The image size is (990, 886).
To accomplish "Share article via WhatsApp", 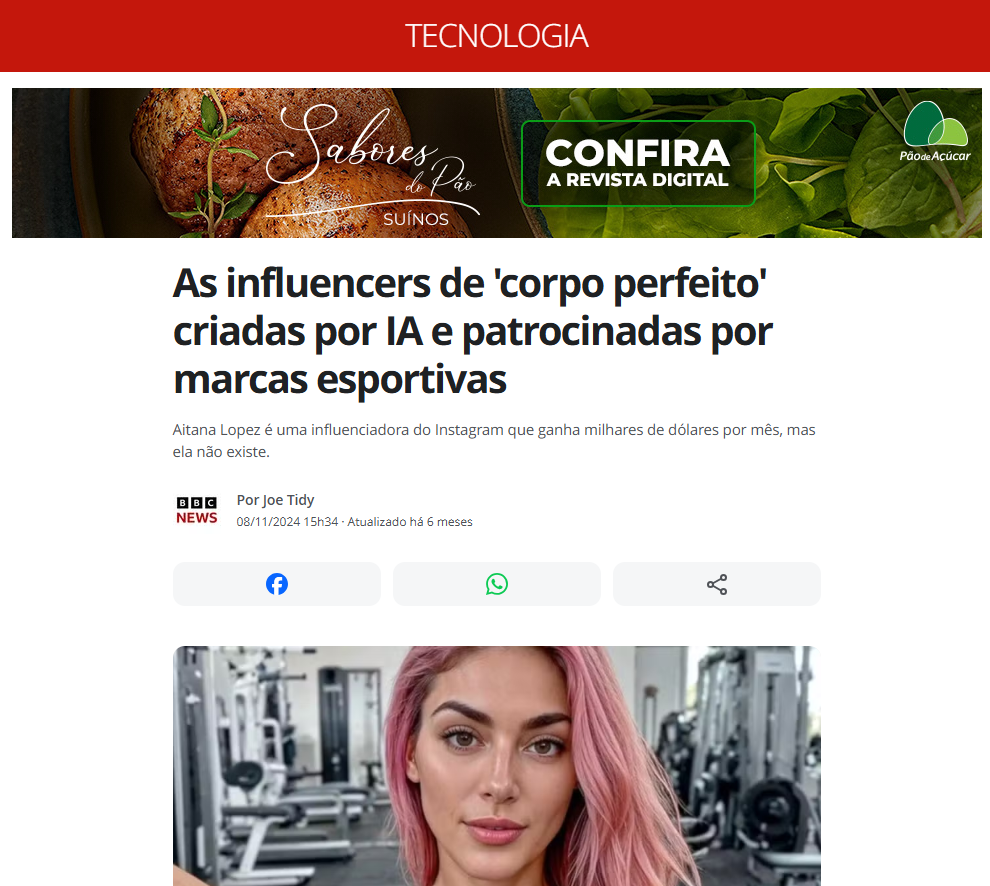I will 497,584.
